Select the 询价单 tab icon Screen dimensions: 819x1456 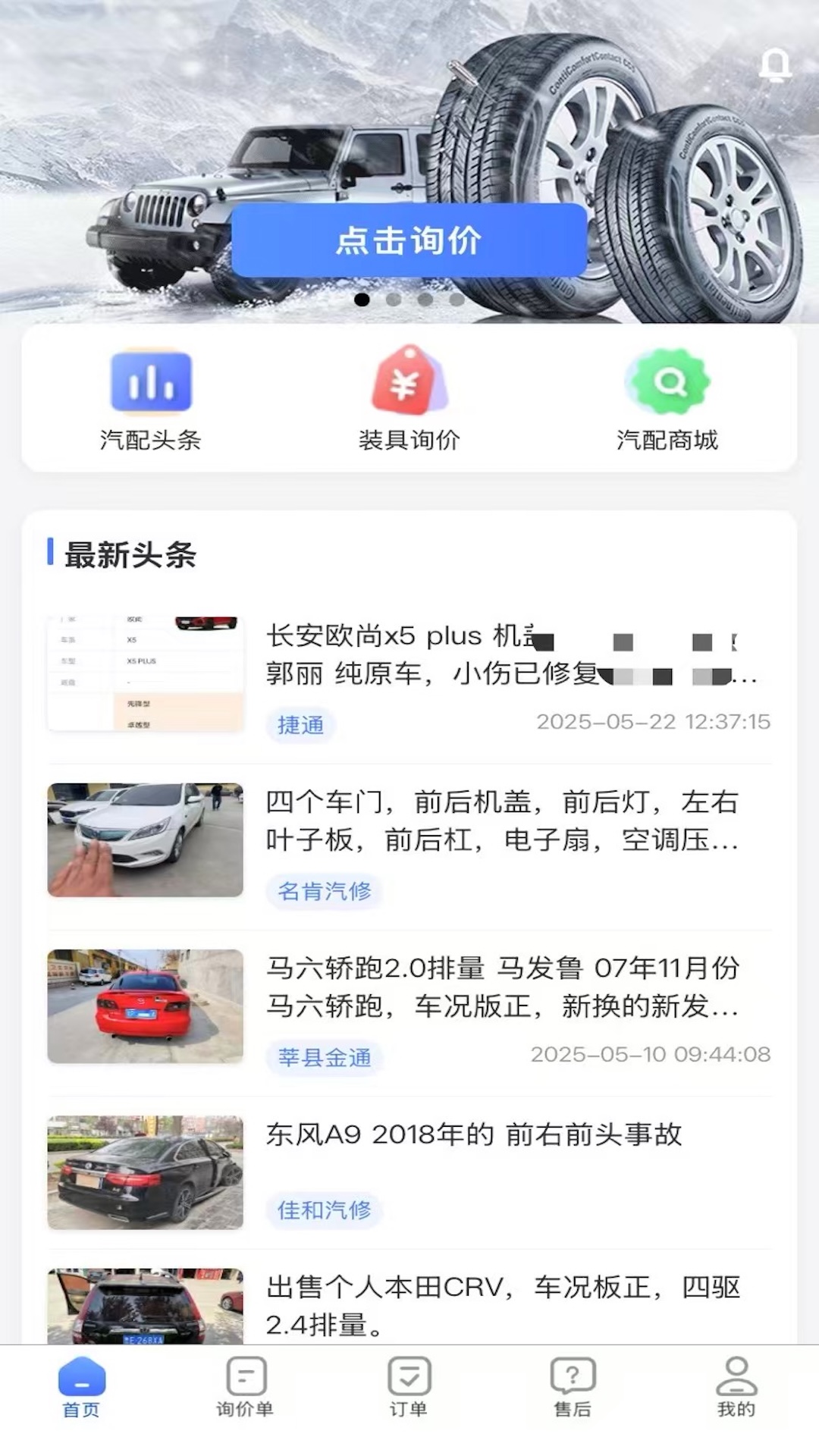tap(244, 1376)
